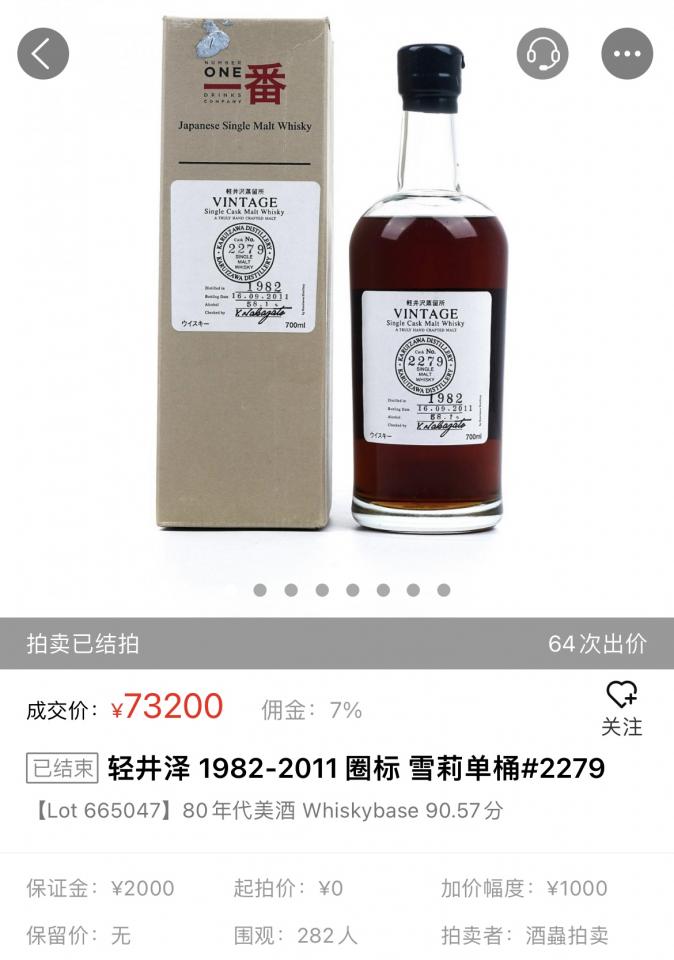Open customer service headset icon
This screenshot has height=960, width=674.
tap(542, 54)
